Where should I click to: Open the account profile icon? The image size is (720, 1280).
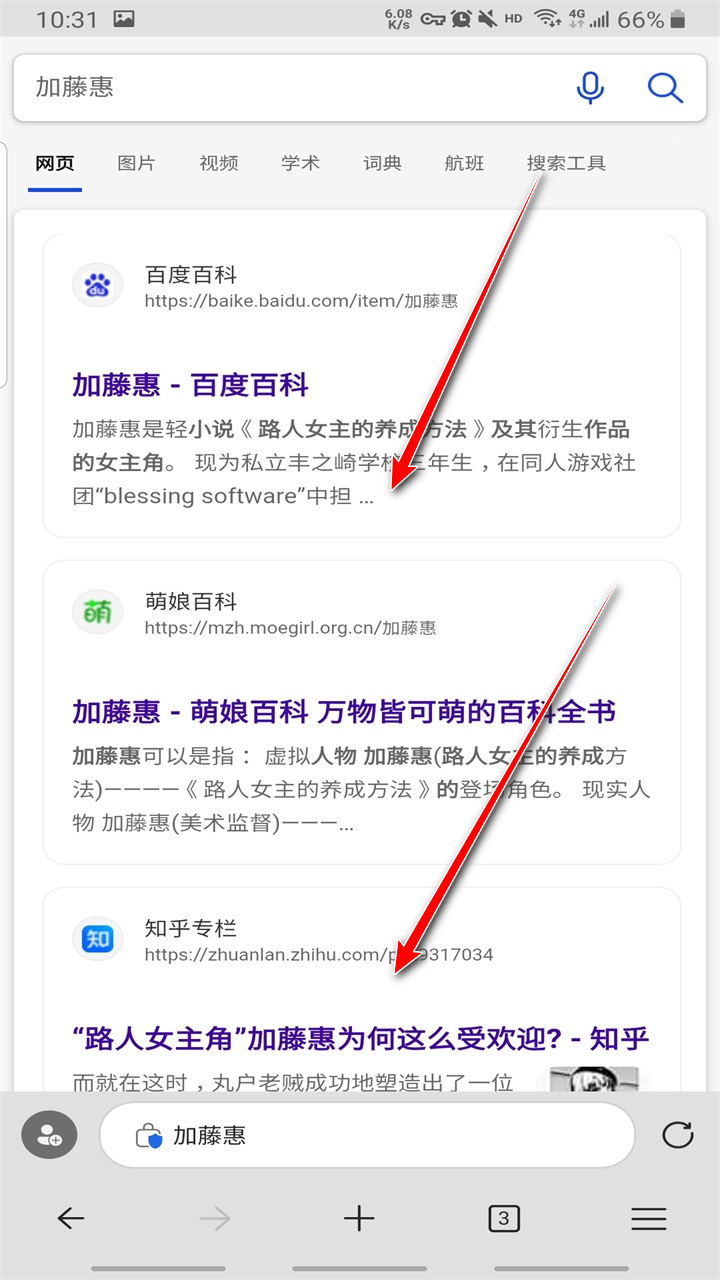click(49, 1136)
